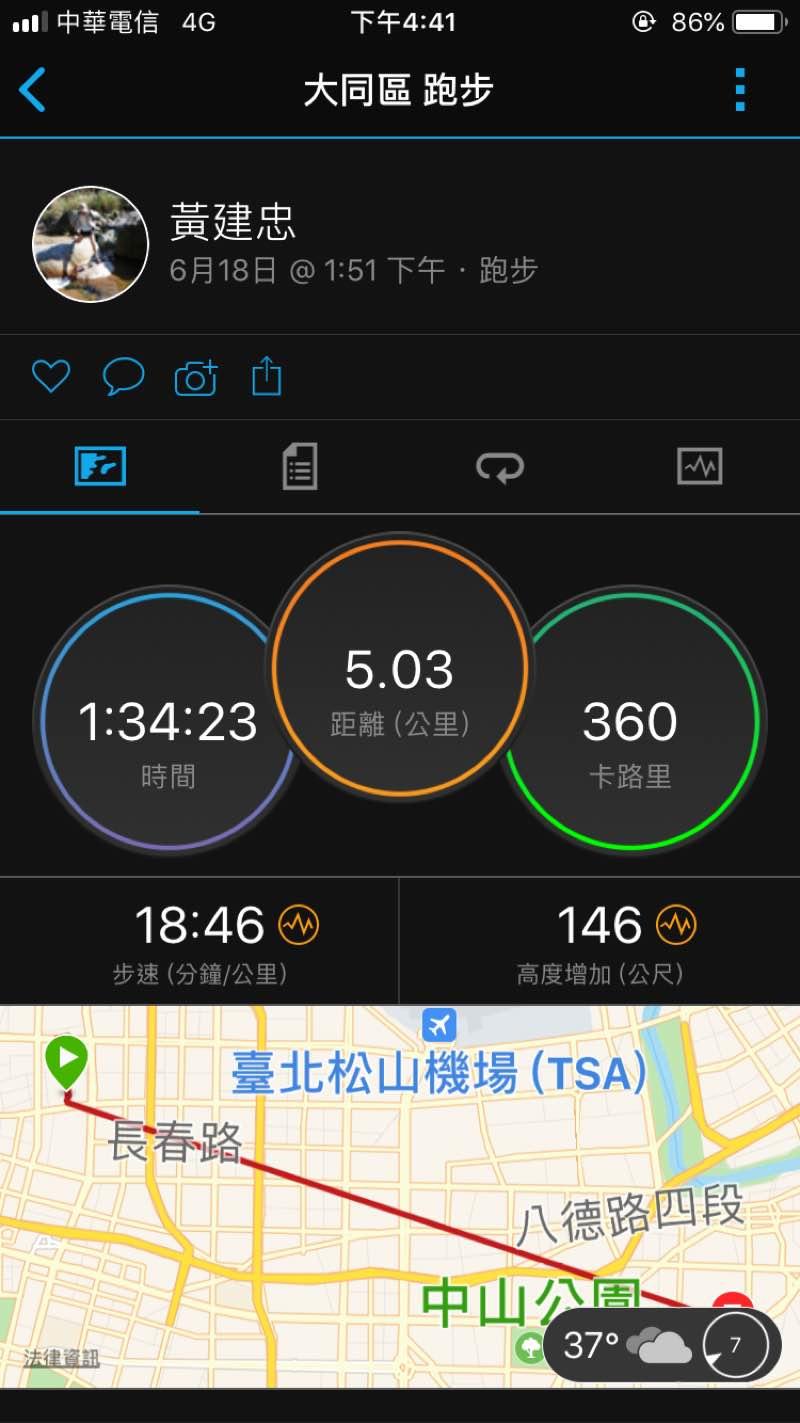The image size is (800, 1423).
Task: Open the pace chart icon beside 18:46
Action: click(x=298, y=926)
